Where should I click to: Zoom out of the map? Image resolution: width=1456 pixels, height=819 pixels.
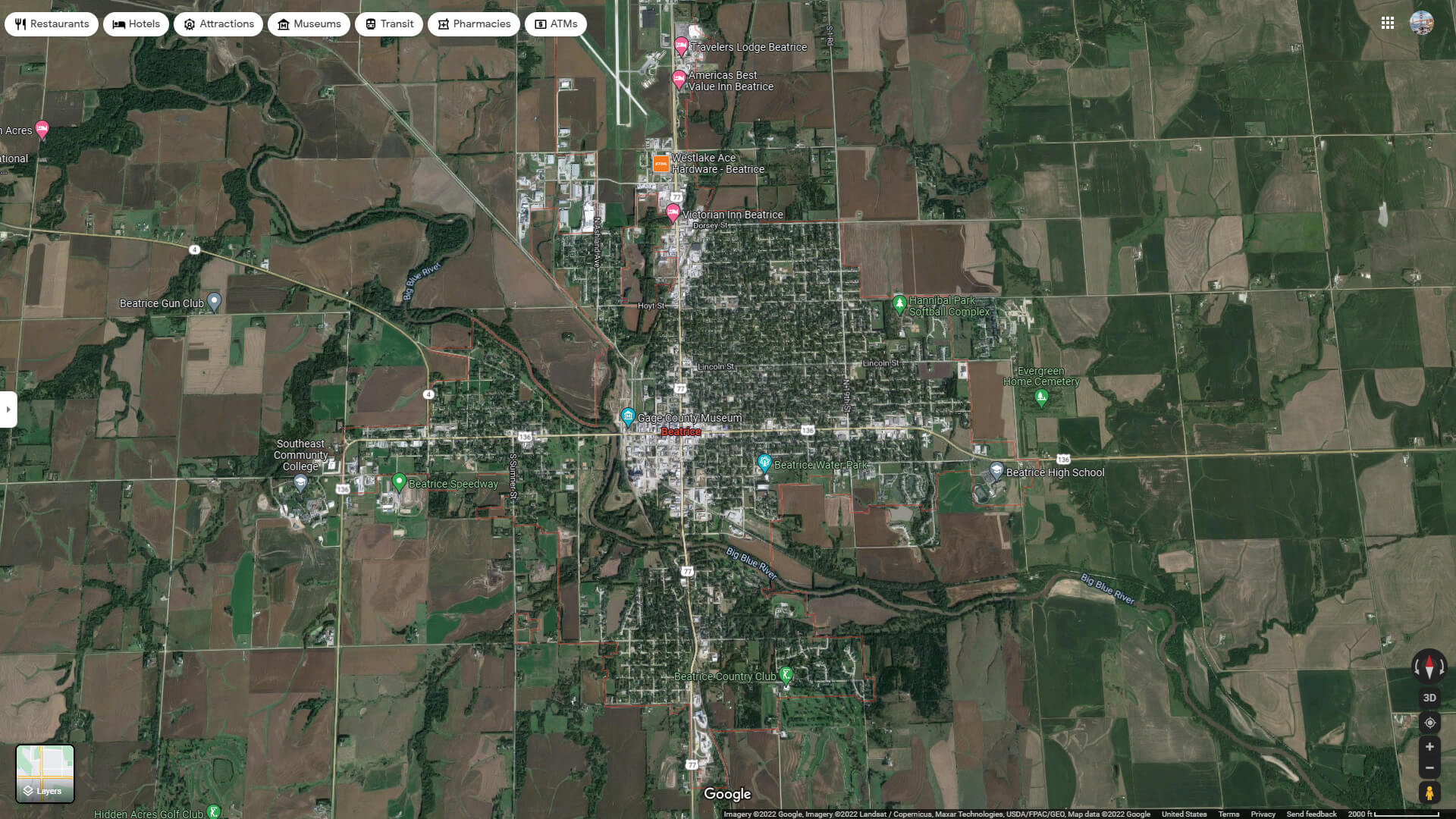pos(1429,768)
